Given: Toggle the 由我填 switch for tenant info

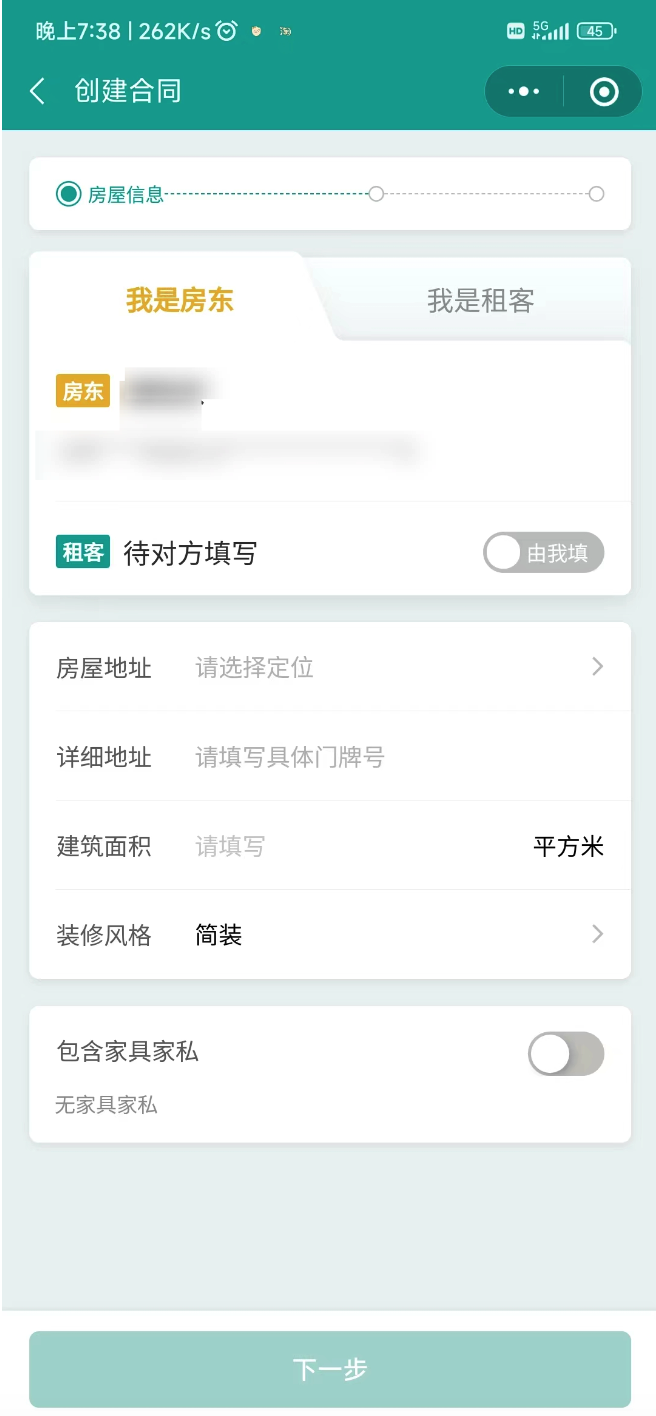Looking at the screenshot, I should 544,553.
